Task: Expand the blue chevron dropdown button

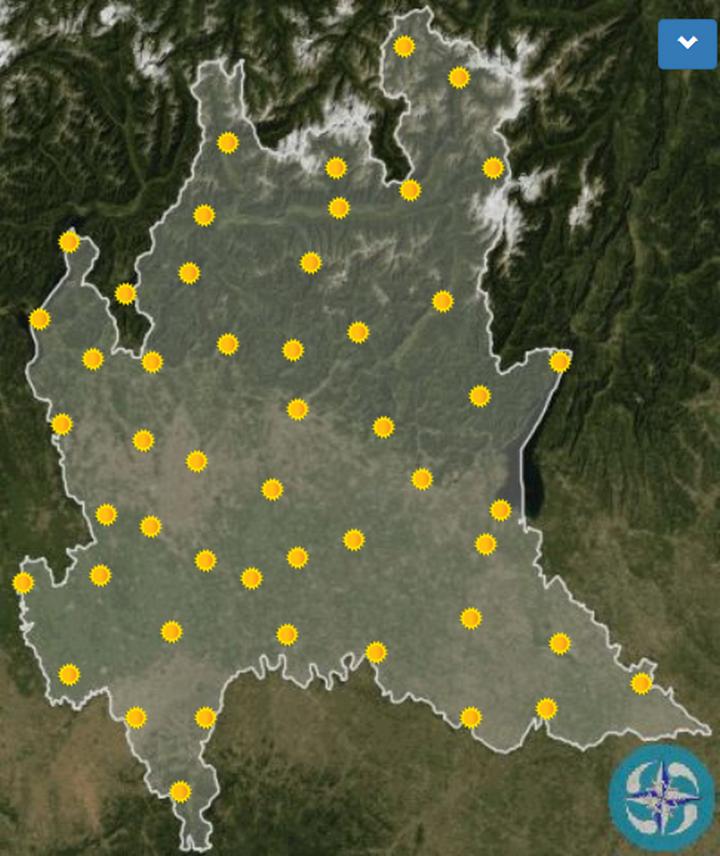Action: (687, 44)
